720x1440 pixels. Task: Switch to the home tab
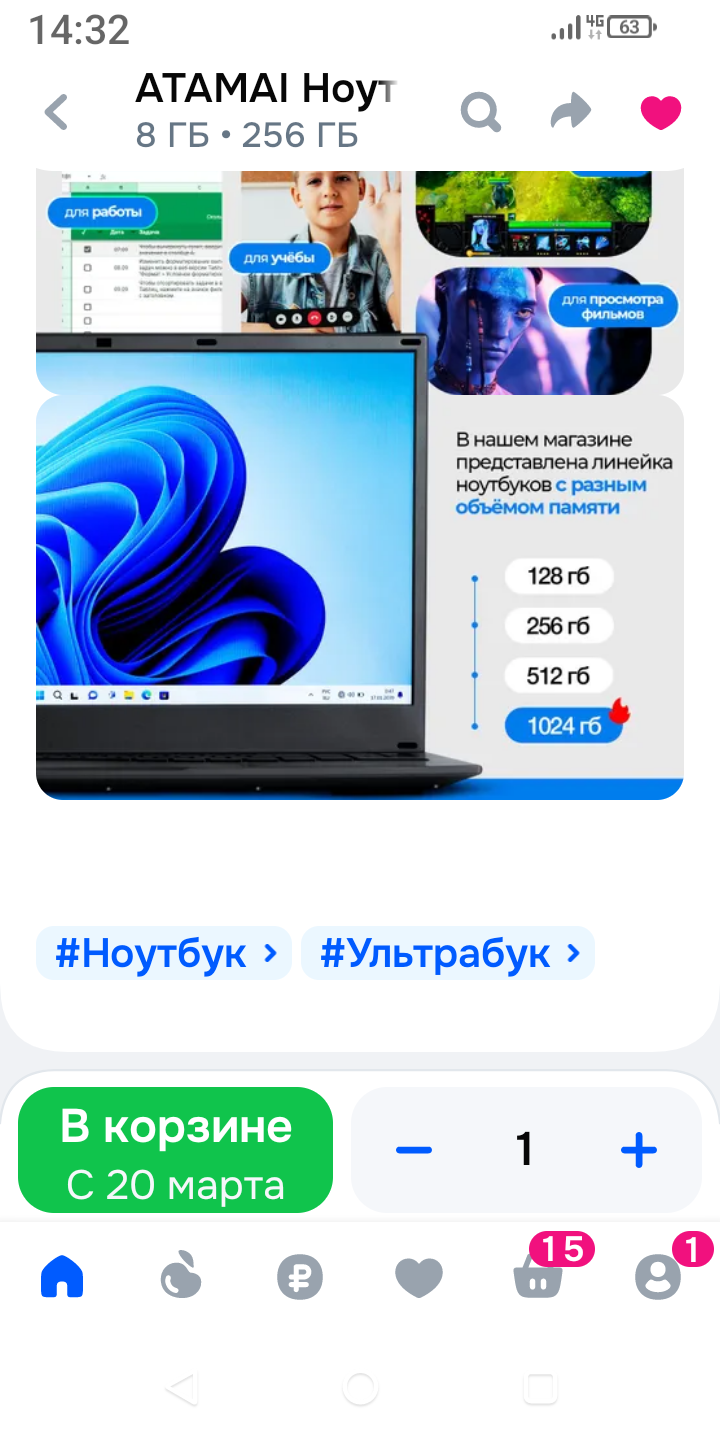click(x=62, y=1277)
